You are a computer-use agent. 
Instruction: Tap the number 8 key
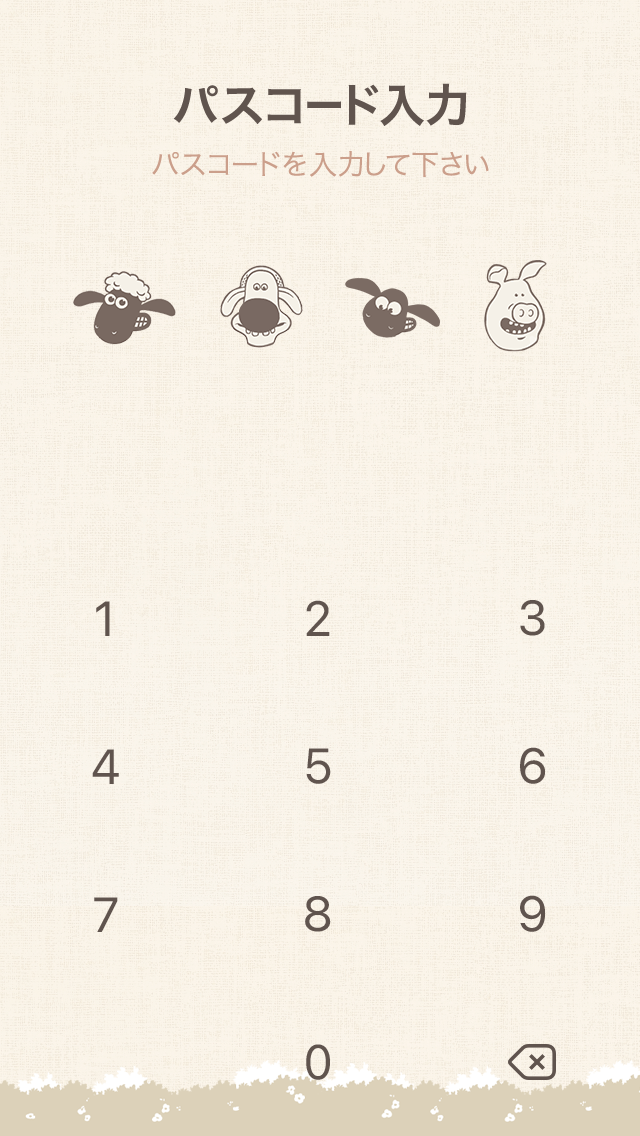(318, 914)
